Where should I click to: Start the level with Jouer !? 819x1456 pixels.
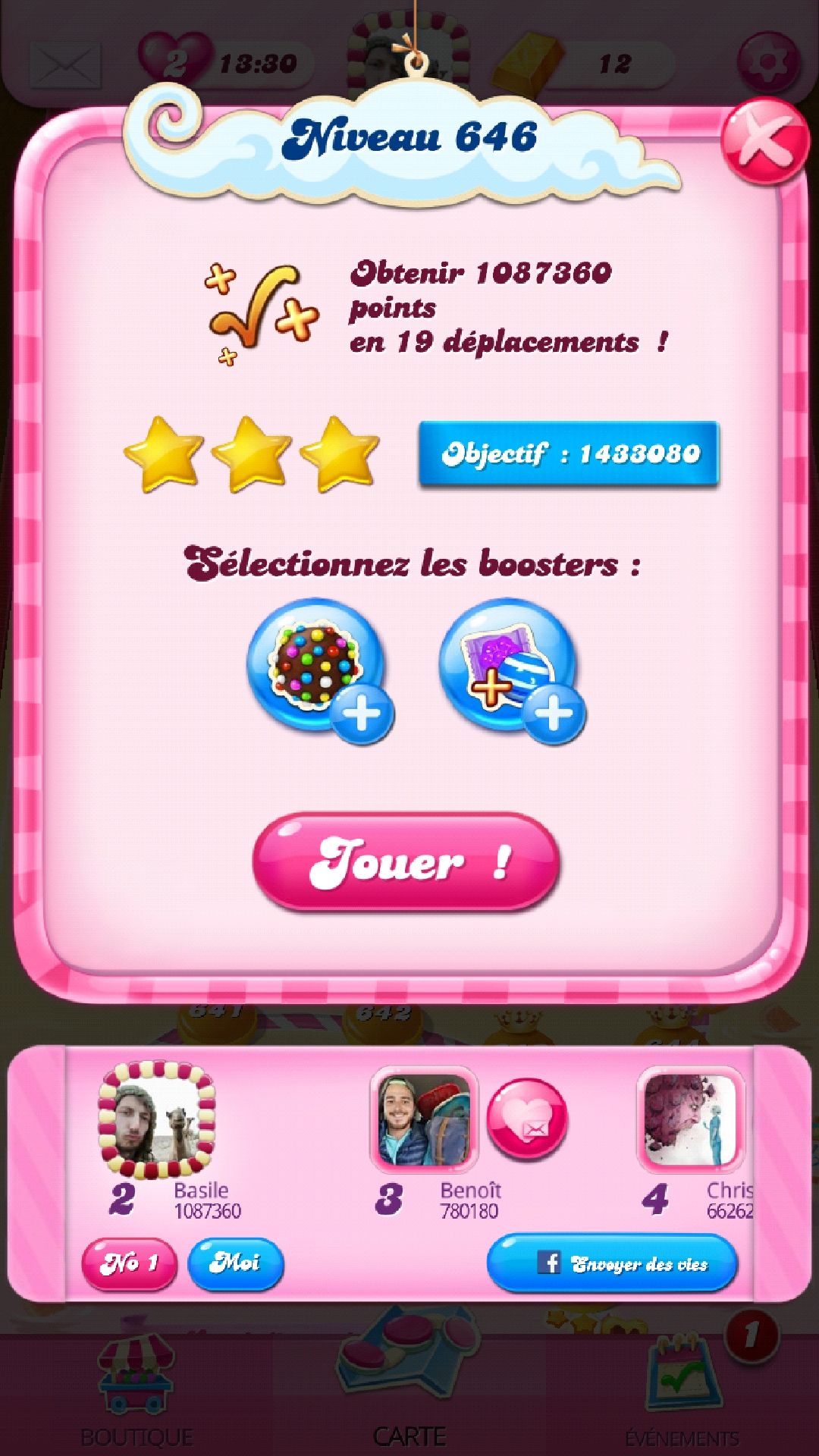pyautogui.click(x=406, y=862)
